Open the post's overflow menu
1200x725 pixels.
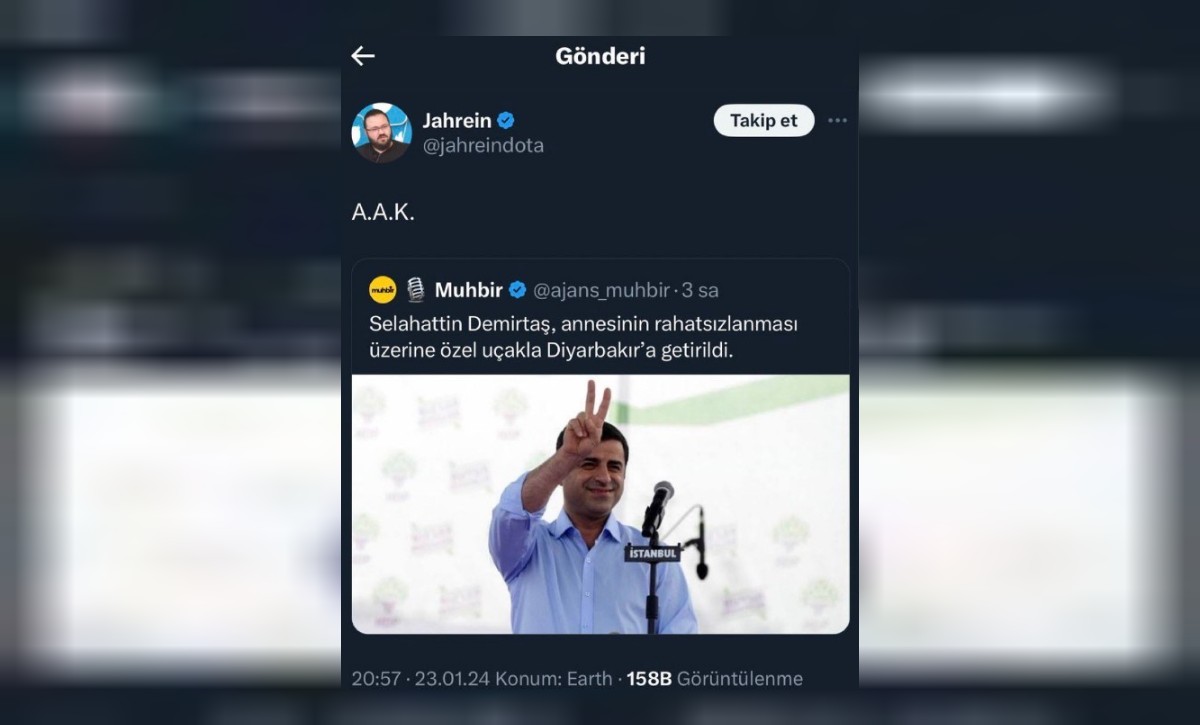tap(837, 121)
